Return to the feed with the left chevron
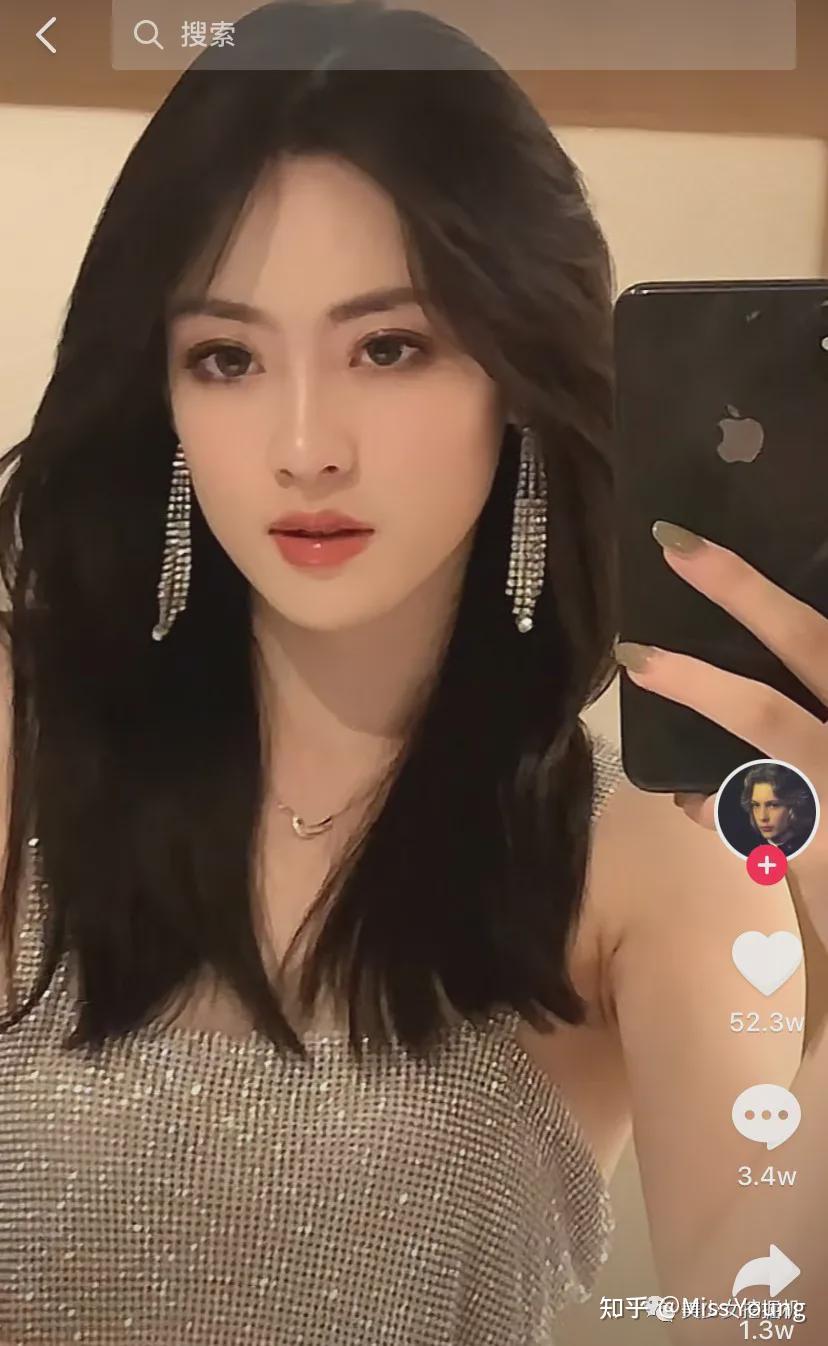Viewport: 828px width, 1346px height. coord(46,33)
